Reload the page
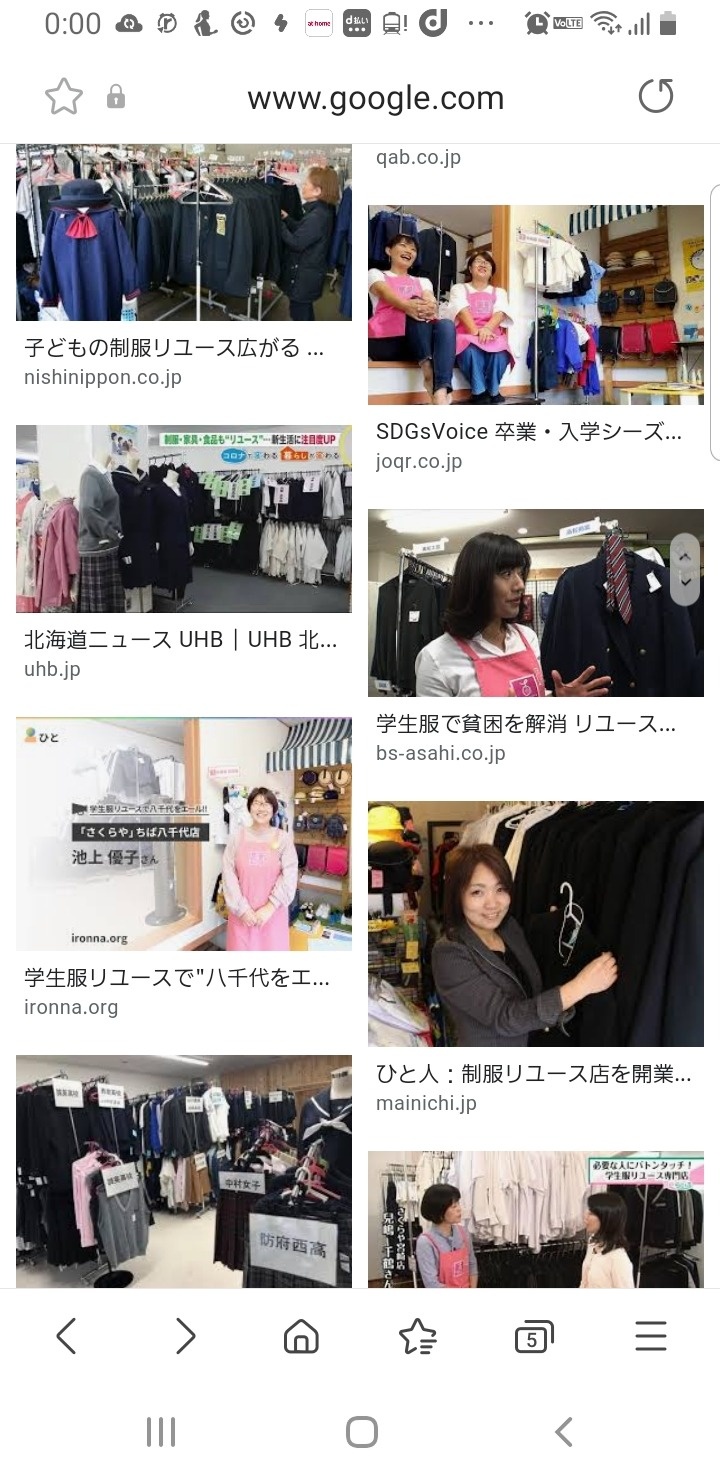Screen dimensions: 720x1480 [x=656, y=97]
